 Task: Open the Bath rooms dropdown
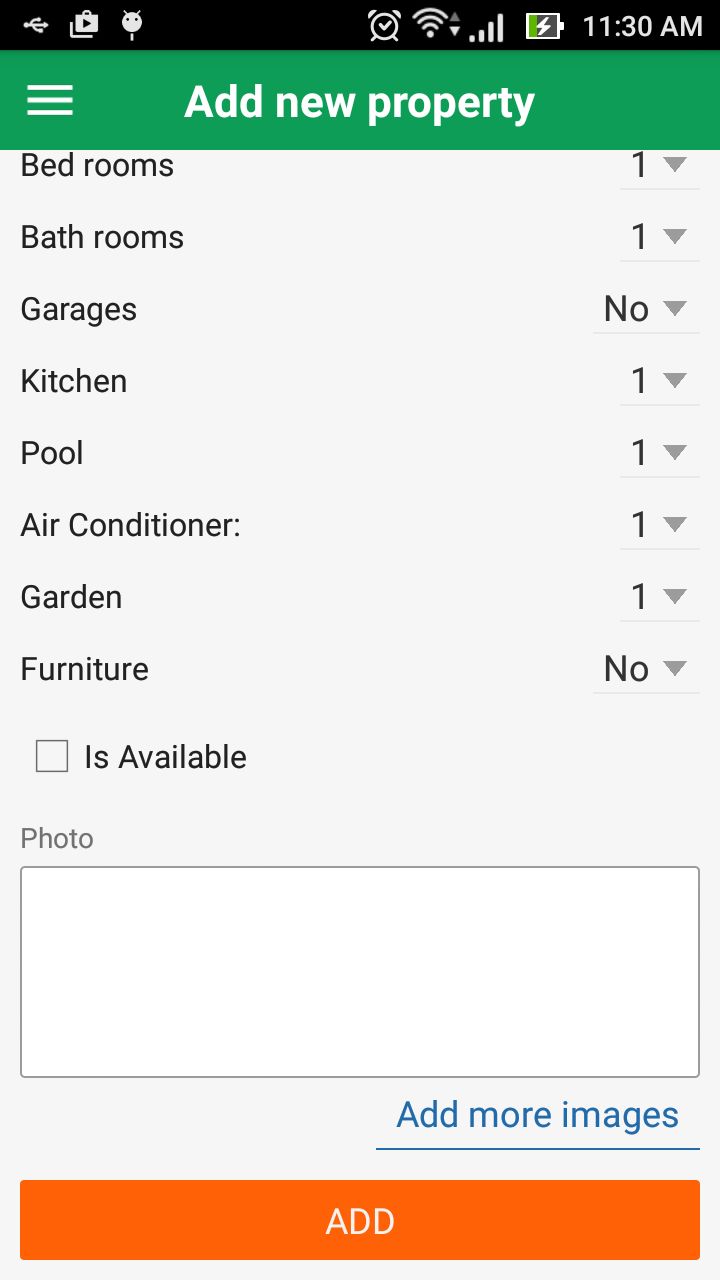659,237
